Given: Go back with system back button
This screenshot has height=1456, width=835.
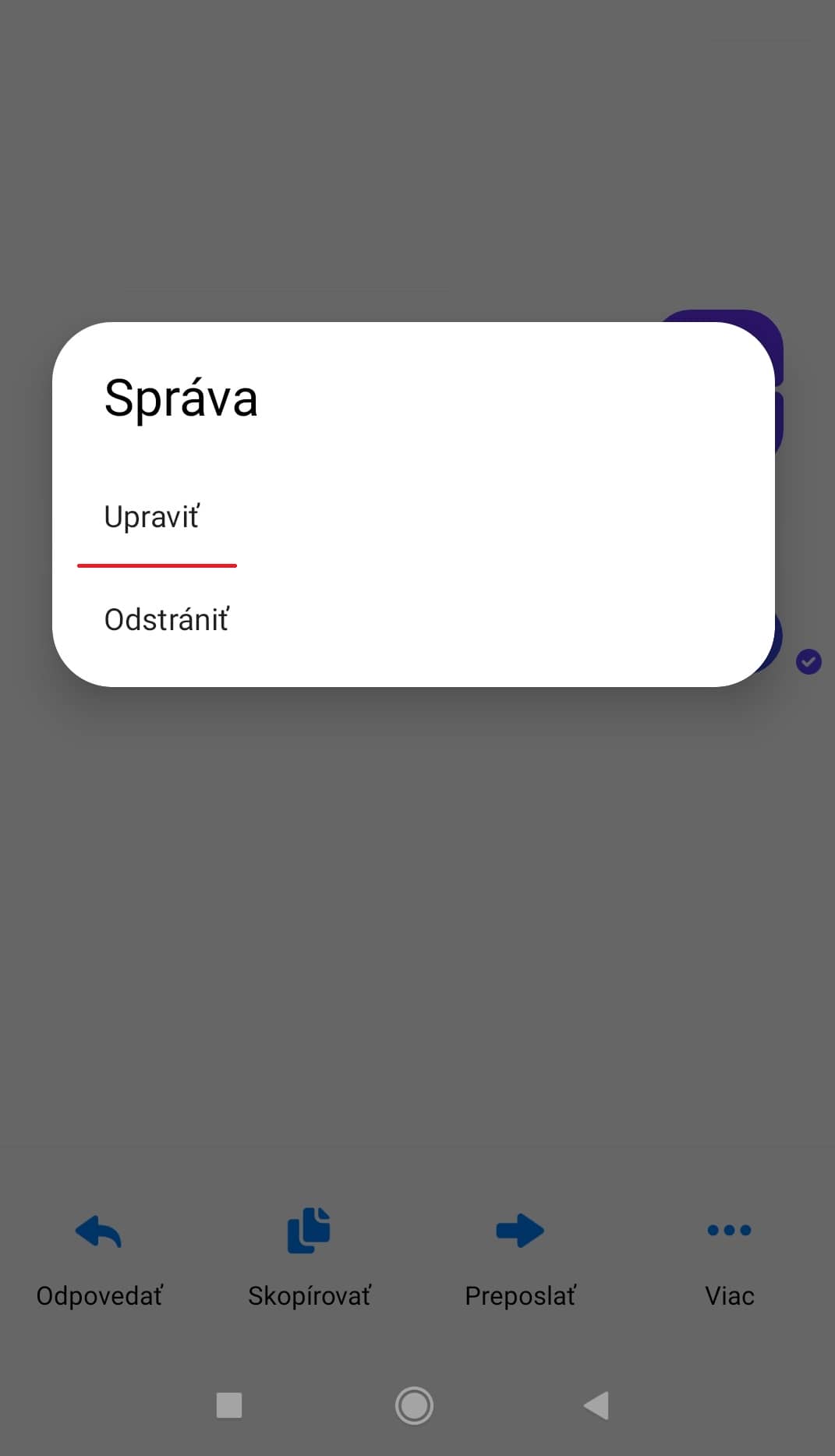Looking at the screenshot, I should [x=596, y=1405].
